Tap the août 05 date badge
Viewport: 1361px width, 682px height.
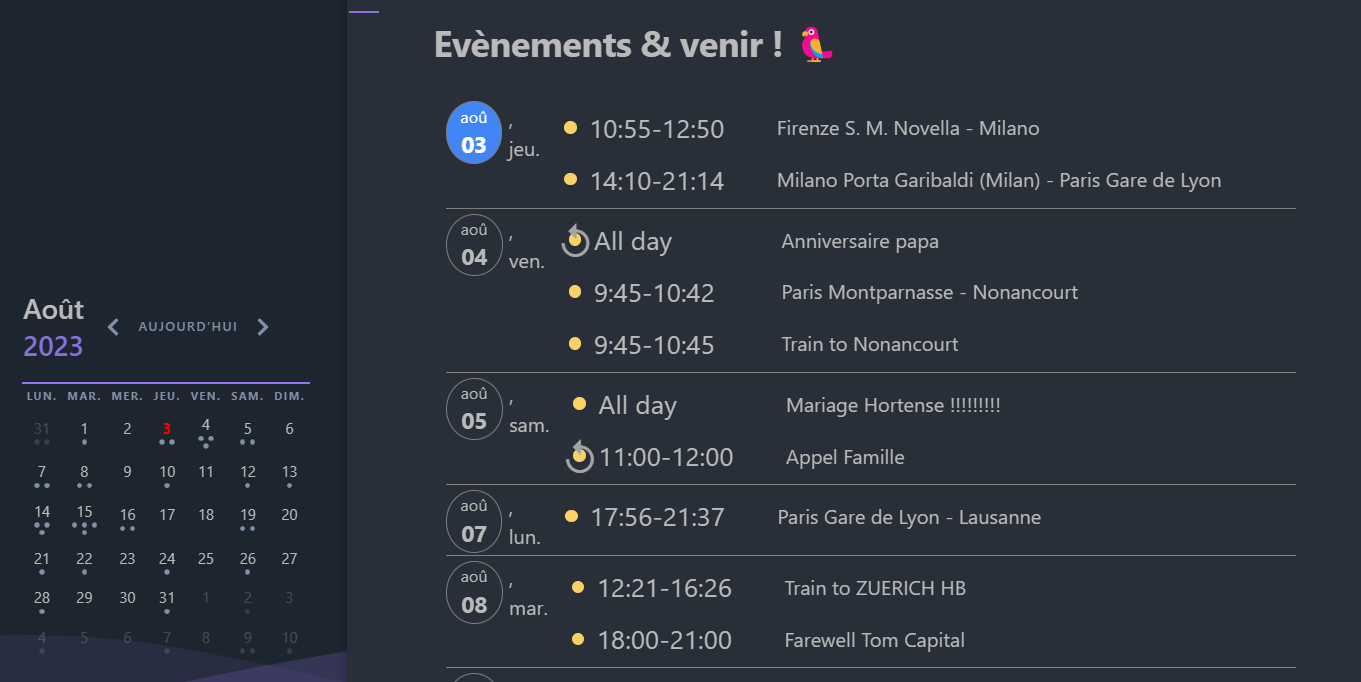point(473,409)
